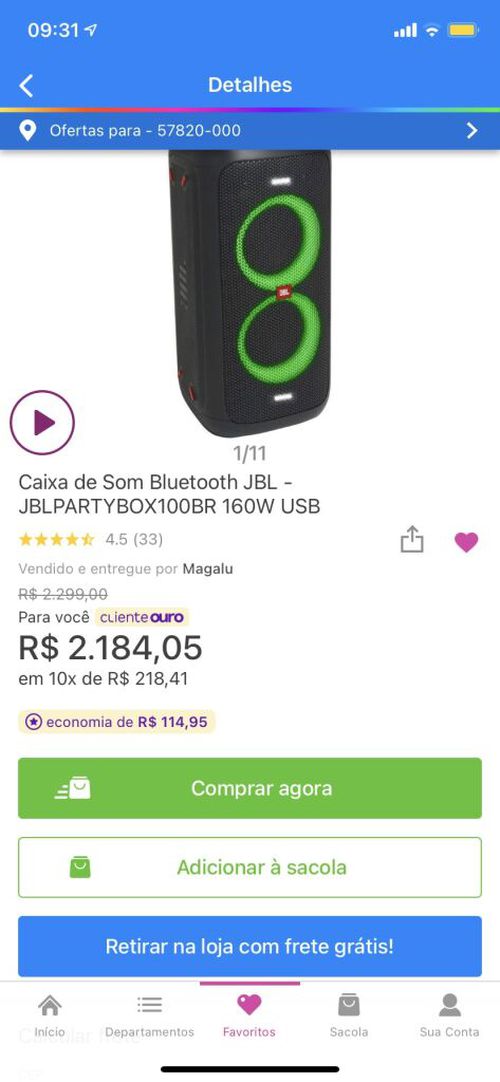Go back from the Detalhes page
500x1082 pixels.
pos(26,86)
